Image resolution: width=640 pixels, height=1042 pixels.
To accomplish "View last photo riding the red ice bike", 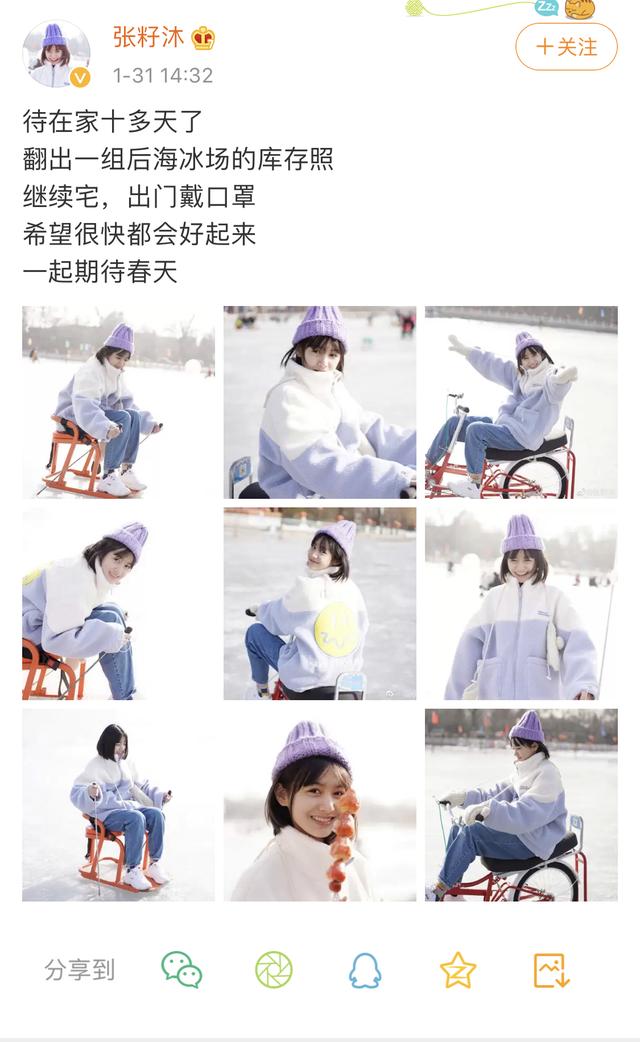I will (521, 805).
